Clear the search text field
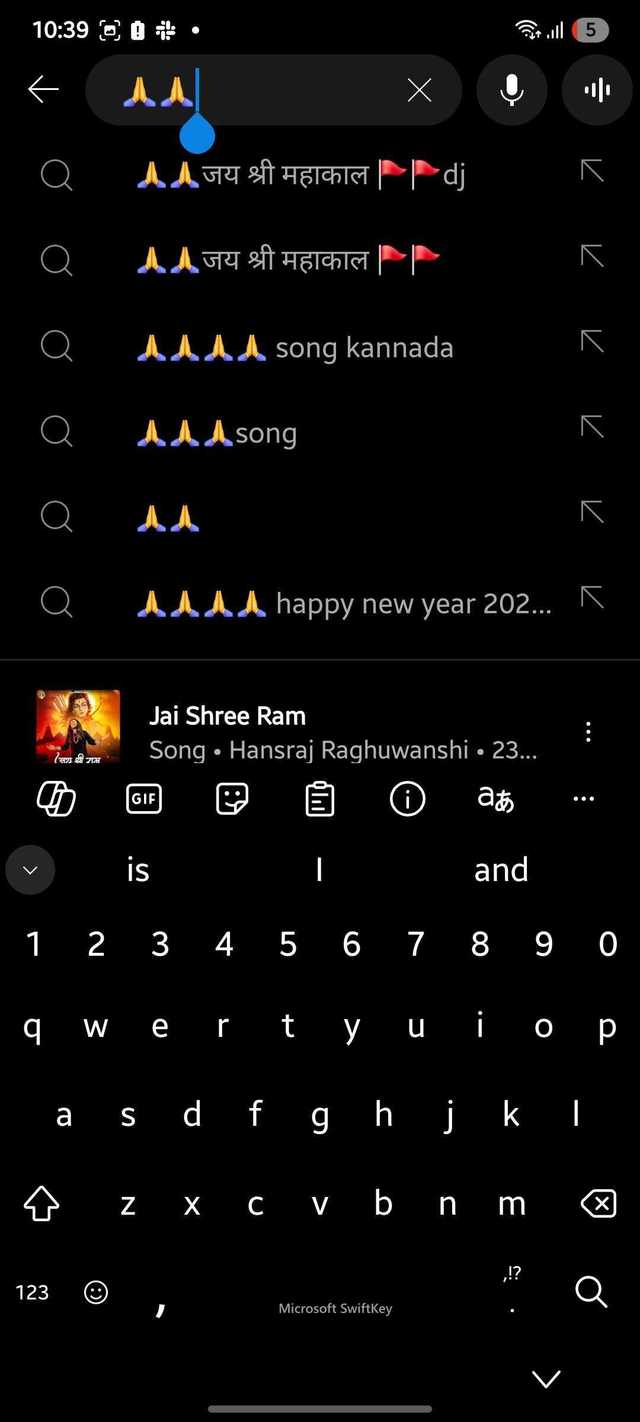This screenshot has width=640, height=1422. [x=419, y=90]
